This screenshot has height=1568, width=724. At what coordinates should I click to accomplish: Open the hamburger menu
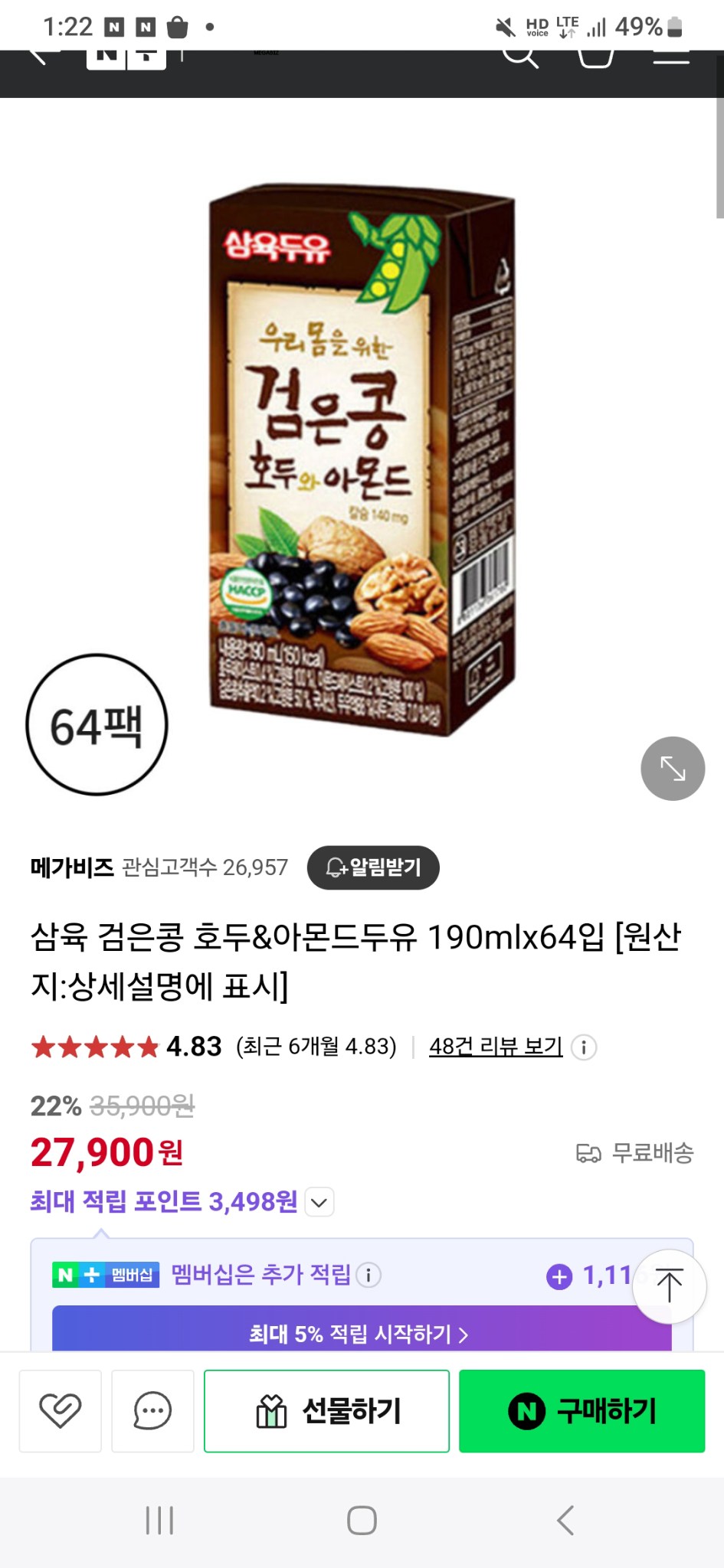click(x=670, y=57)
